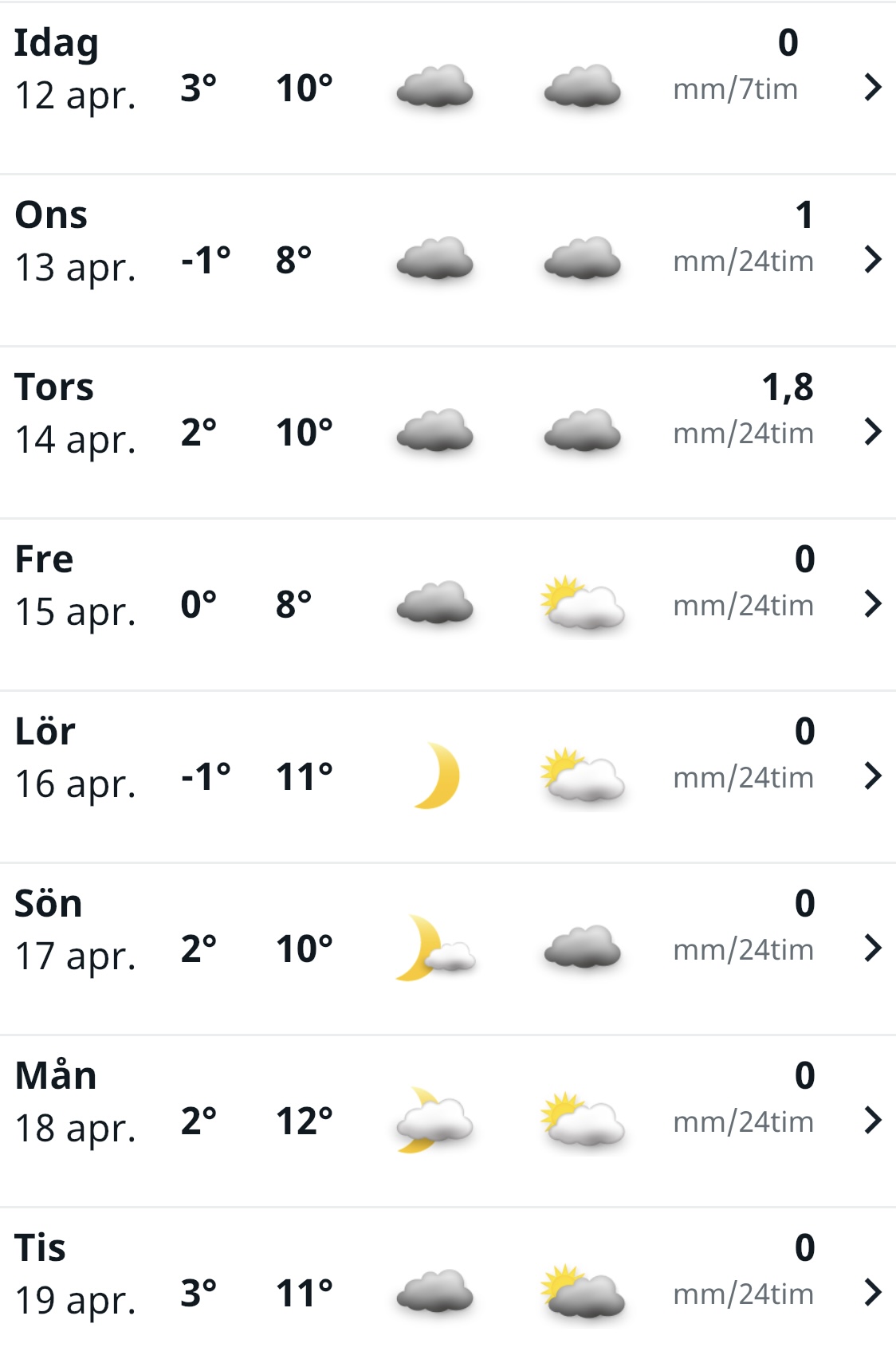This screenshot has height=1359, width=896.
Task: Open the Fre 15 apr. forecast
Action: pyautogui.click(x=872, y=603)
